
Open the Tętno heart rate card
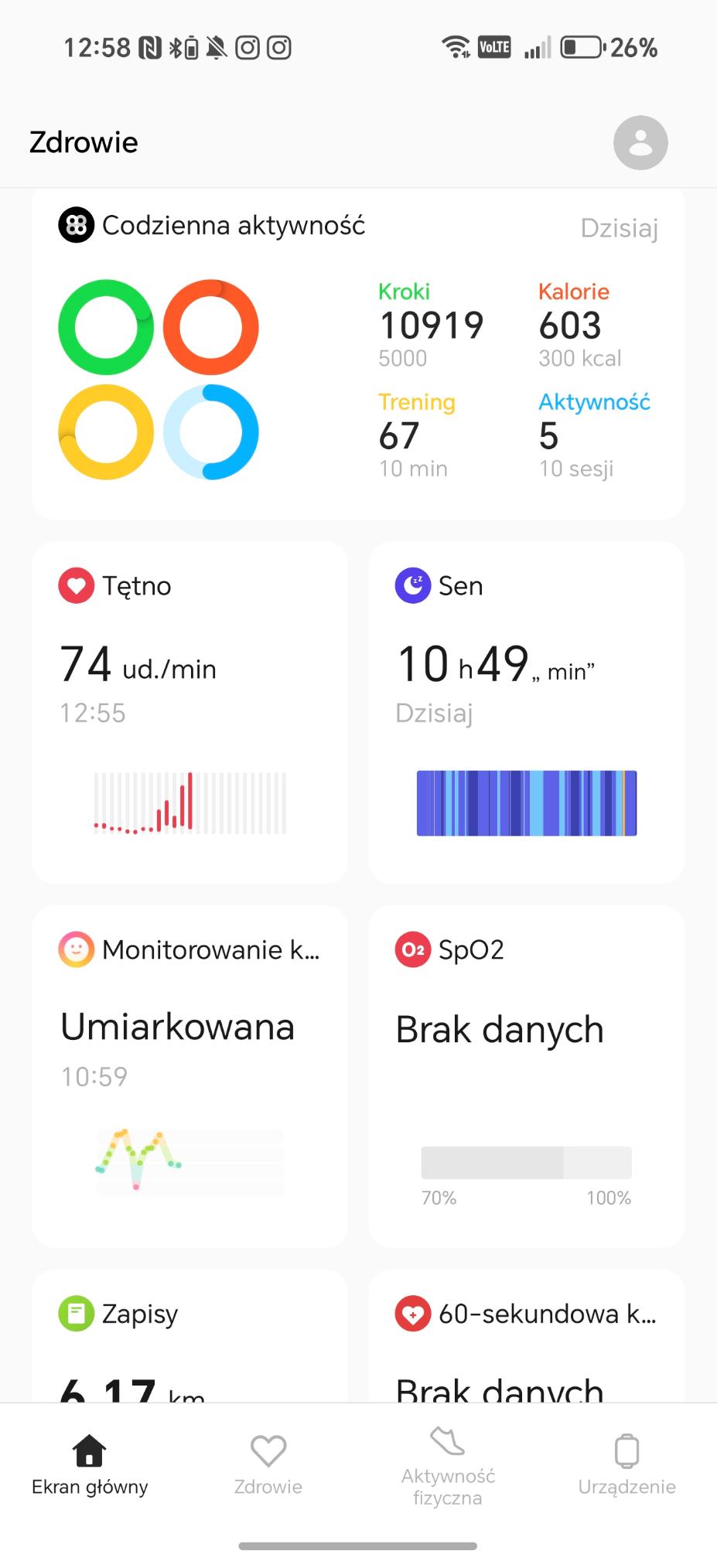pyautogui.click(x=189, y=711)
